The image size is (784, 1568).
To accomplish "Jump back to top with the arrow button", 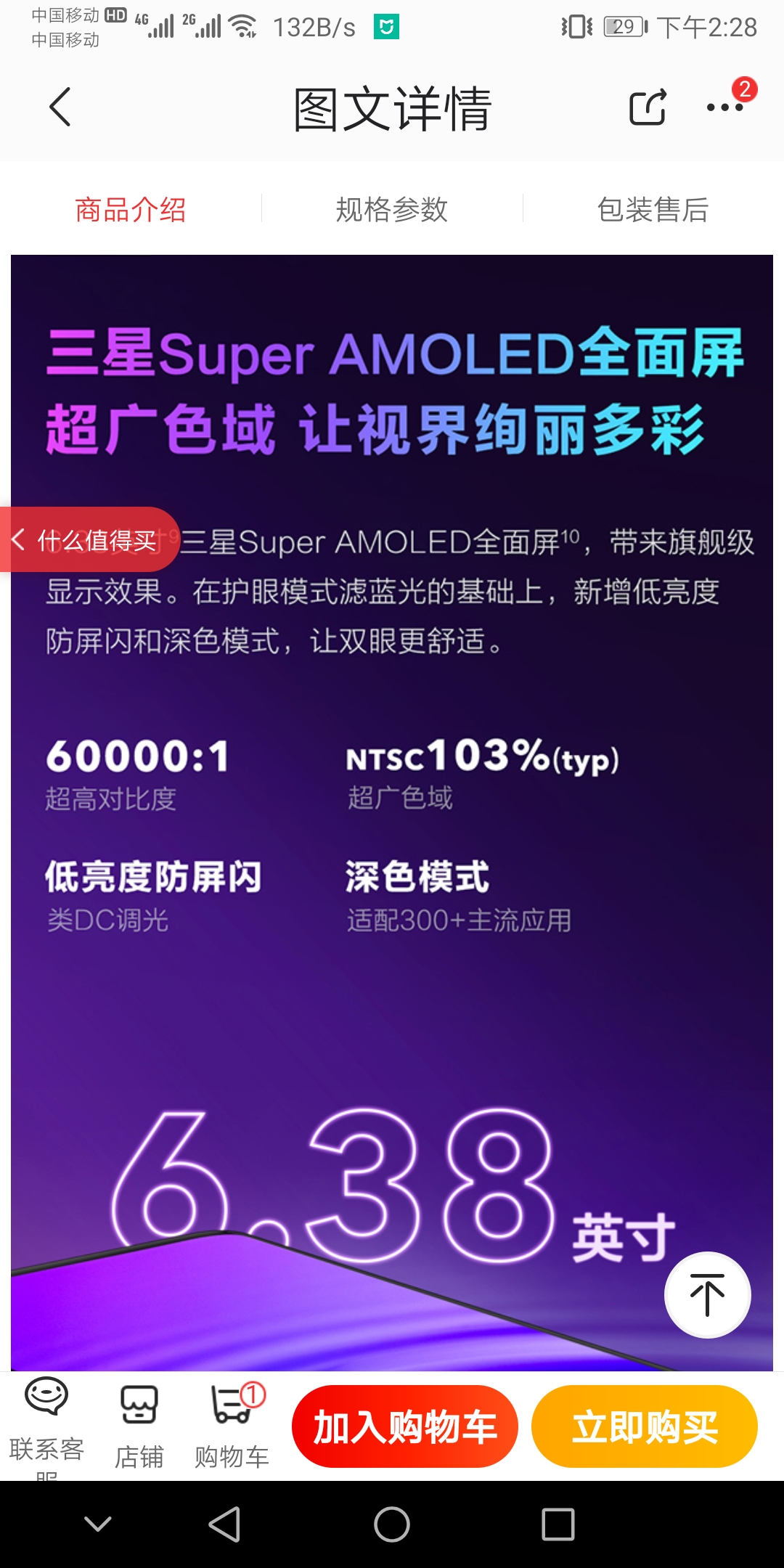I will [x=708, y=1295].
